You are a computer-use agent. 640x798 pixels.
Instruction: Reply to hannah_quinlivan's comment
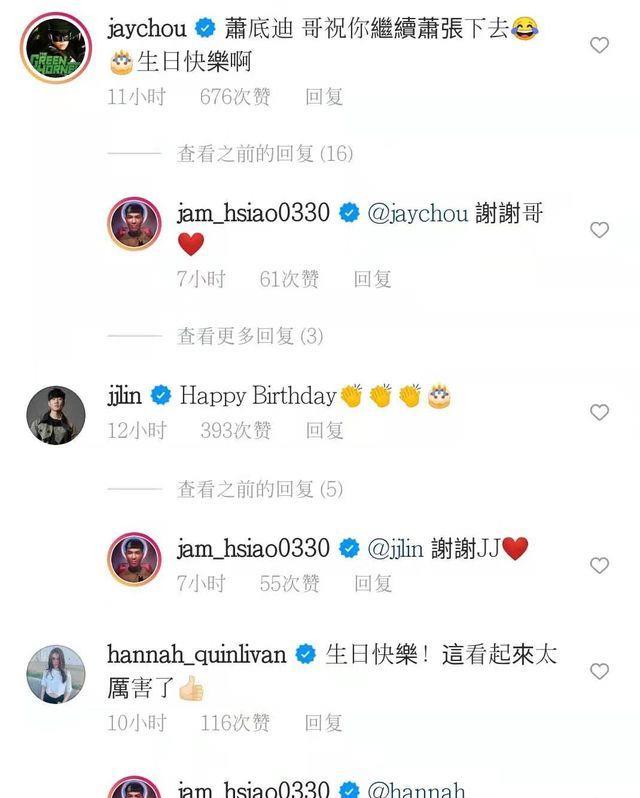point(324,722)
